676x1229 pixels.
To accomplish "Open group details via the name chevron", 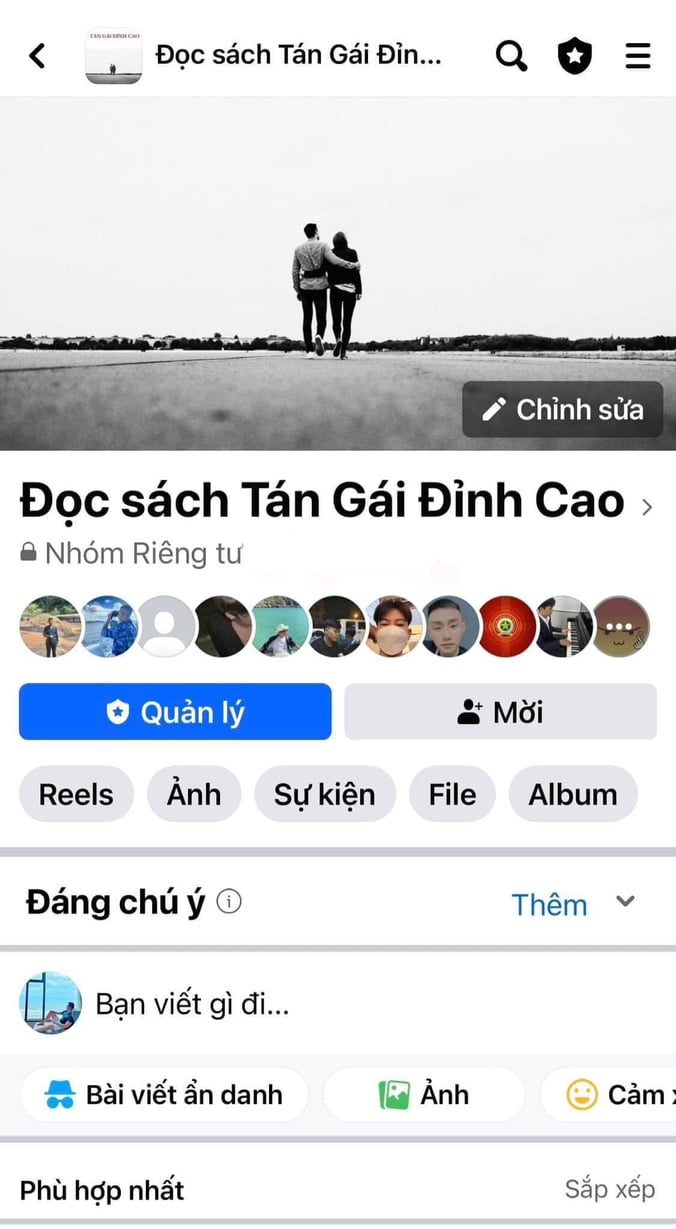I will click(646, 506).
